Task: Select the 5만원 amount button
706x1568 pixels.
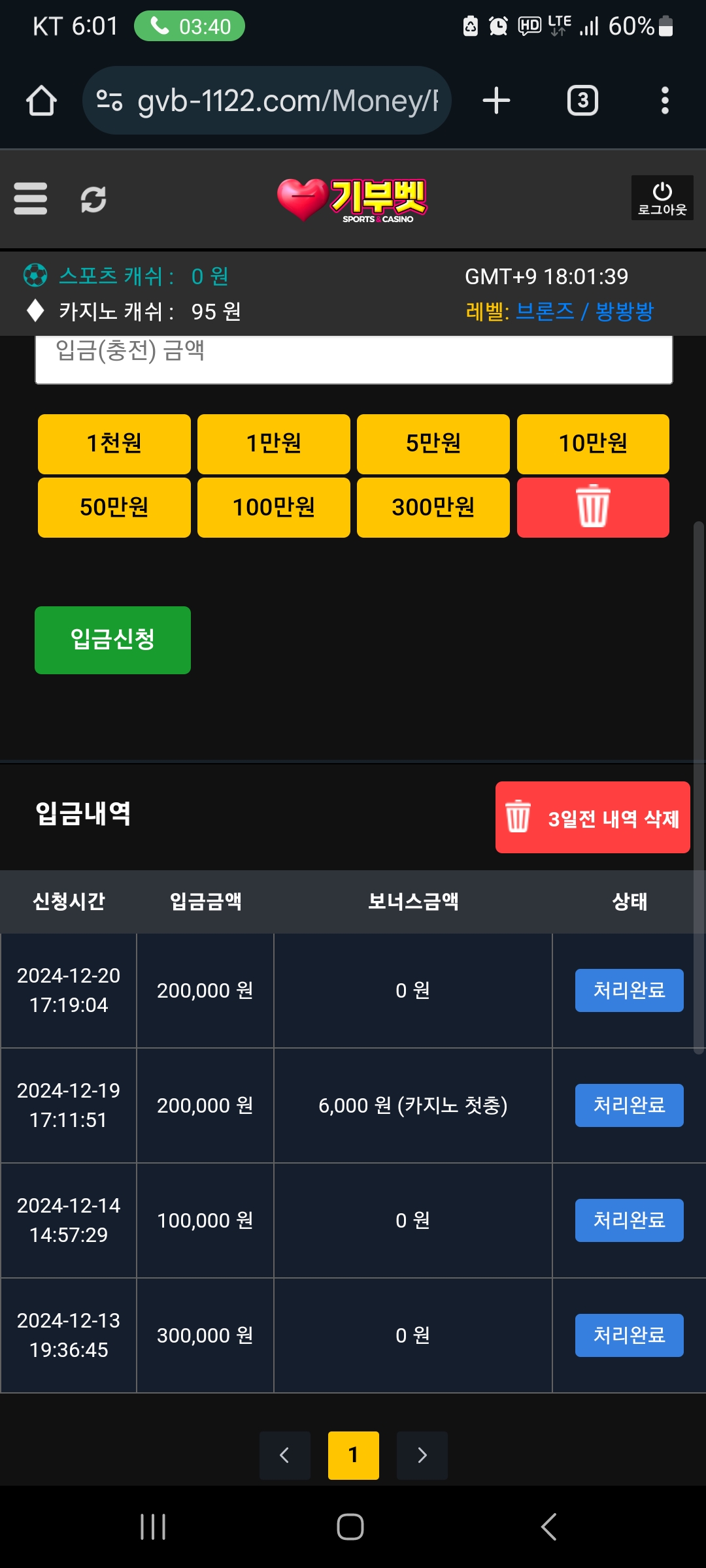Action: pyautogui.click(x=433, y=444)
